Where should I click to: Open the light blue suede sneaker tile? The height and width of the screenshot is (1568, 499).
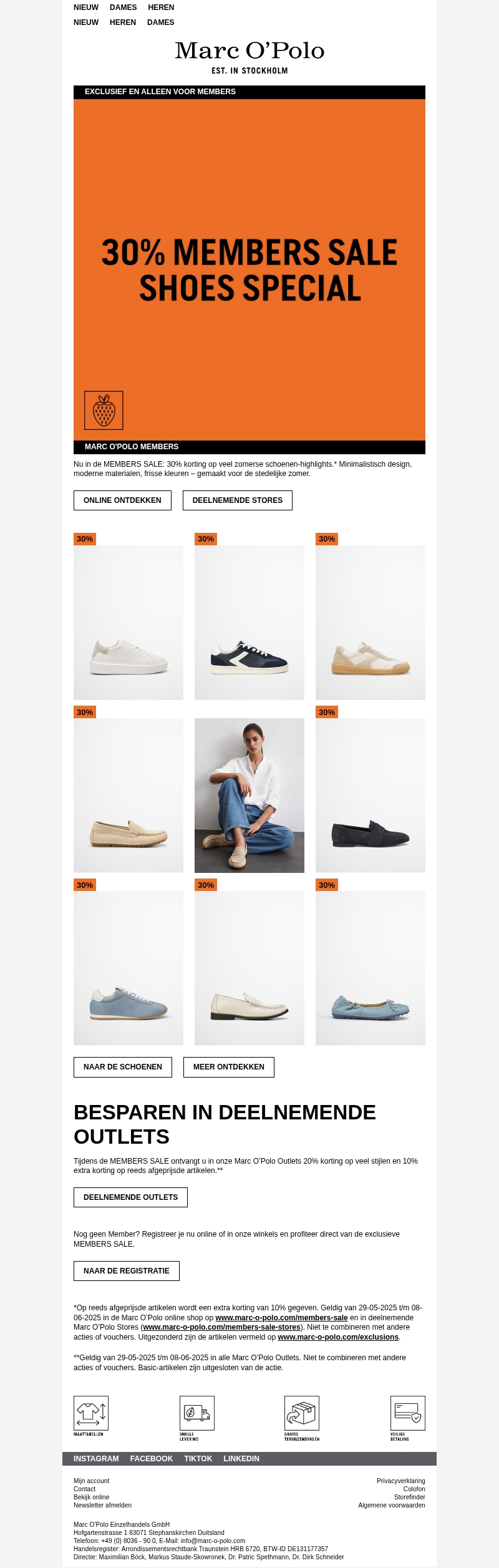[x=128, y=968]
